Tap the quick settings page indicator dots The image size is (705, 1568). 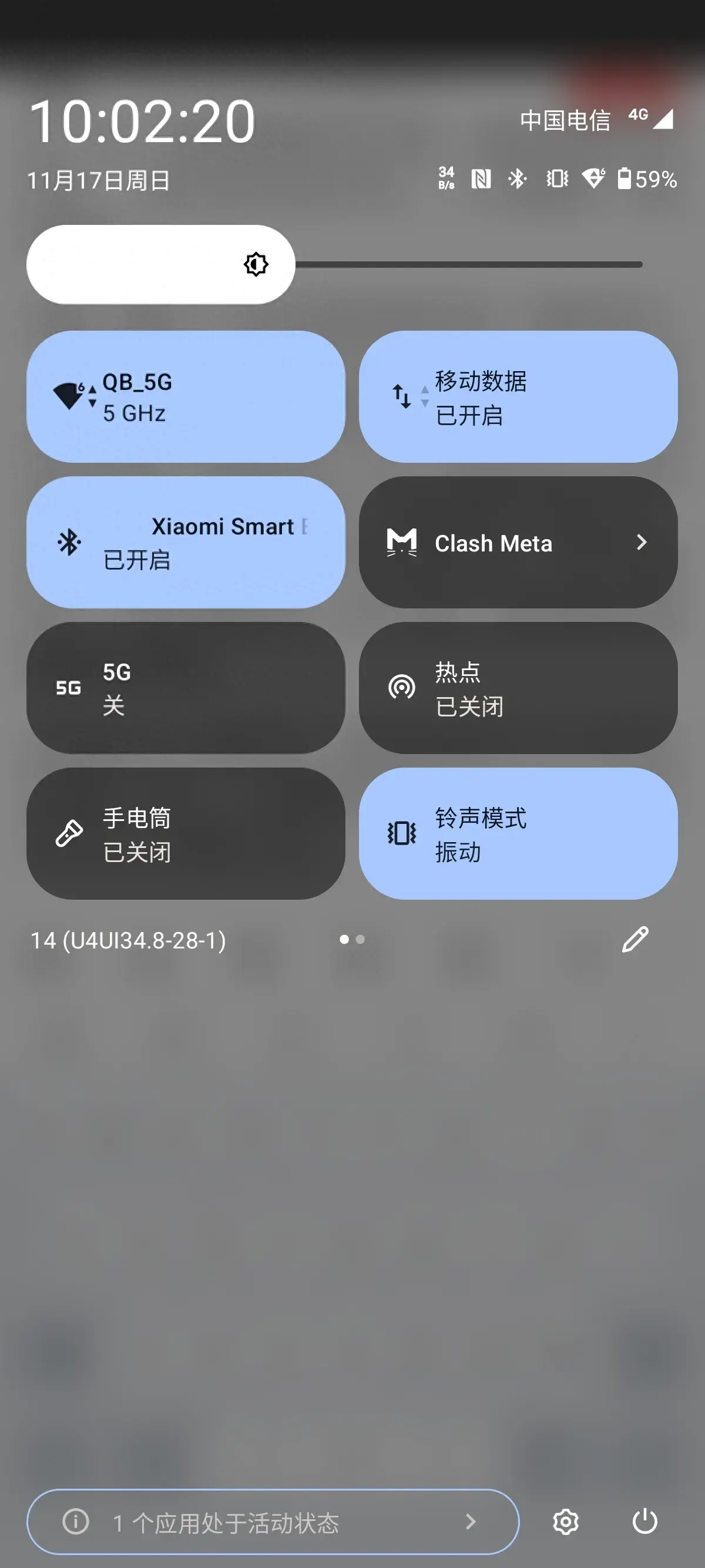[x=352, y=939]
